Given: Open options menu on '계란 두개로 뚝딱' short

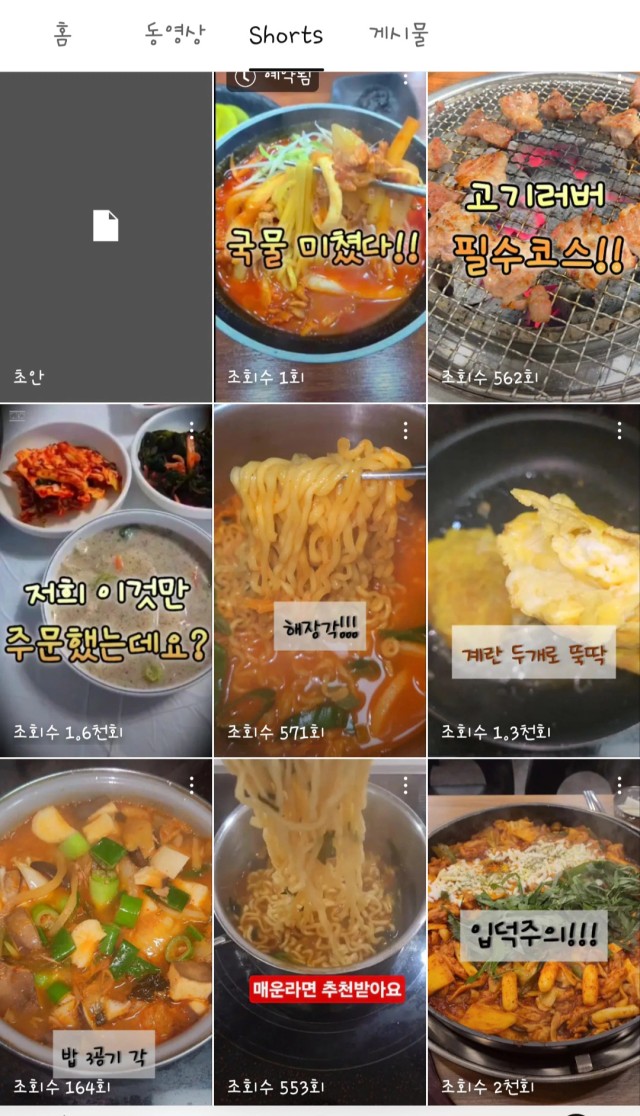Looking at the screenshot, I should point(619,430).
